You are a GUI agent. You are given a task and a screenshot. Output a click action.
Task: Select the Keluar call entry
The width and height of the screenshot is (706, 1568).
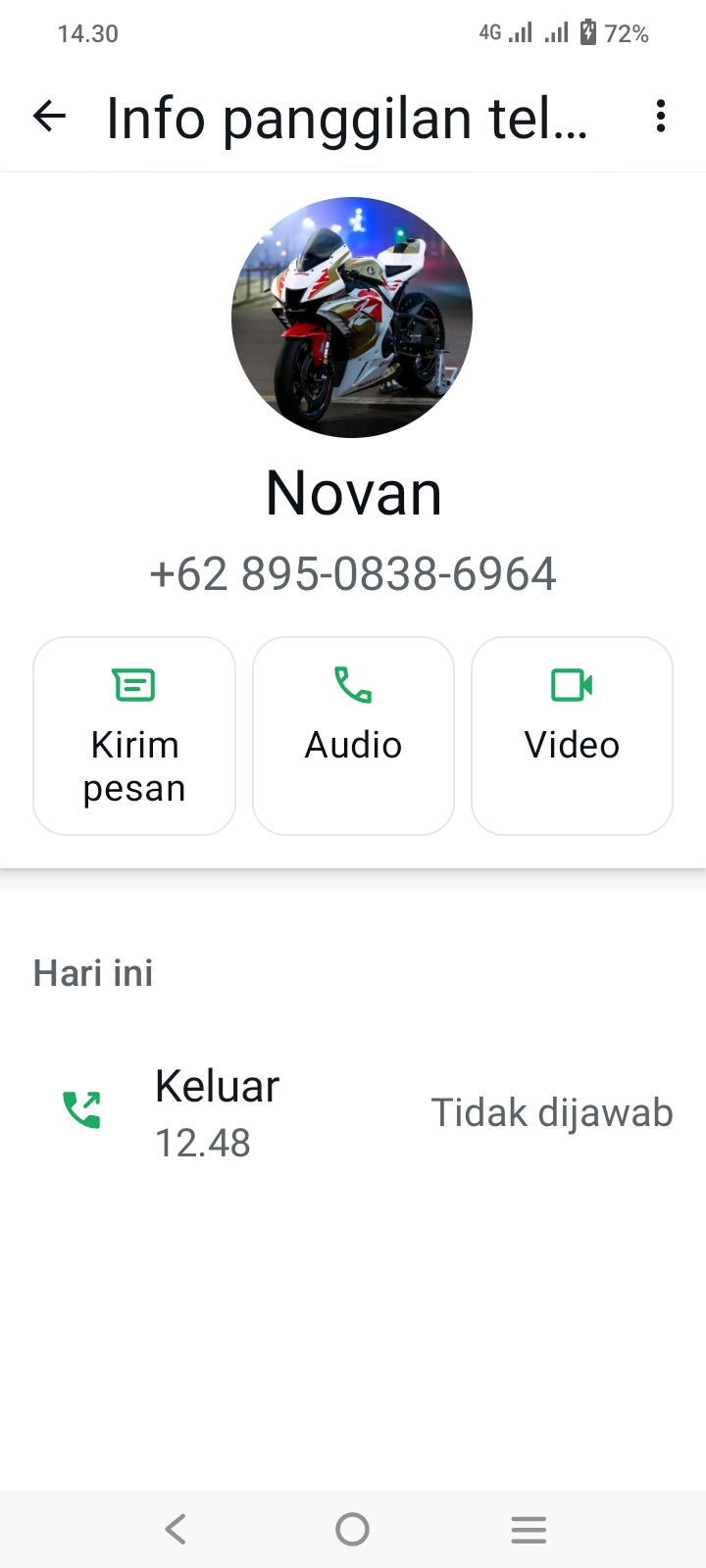tap(217, 1085)
